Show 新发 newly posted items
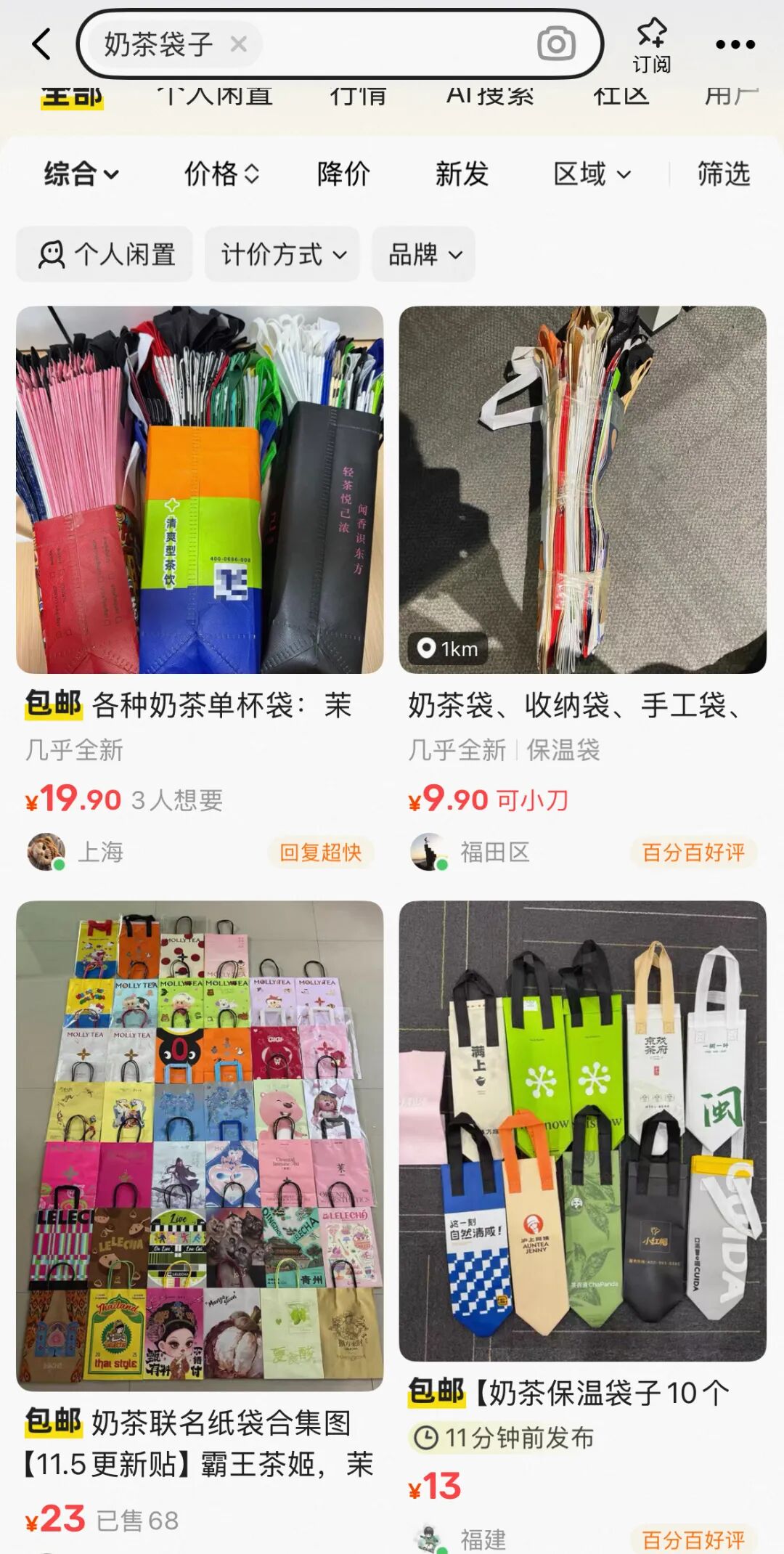Image resolution: width=784 pixels, height=1554 pixels. (462, 174)
